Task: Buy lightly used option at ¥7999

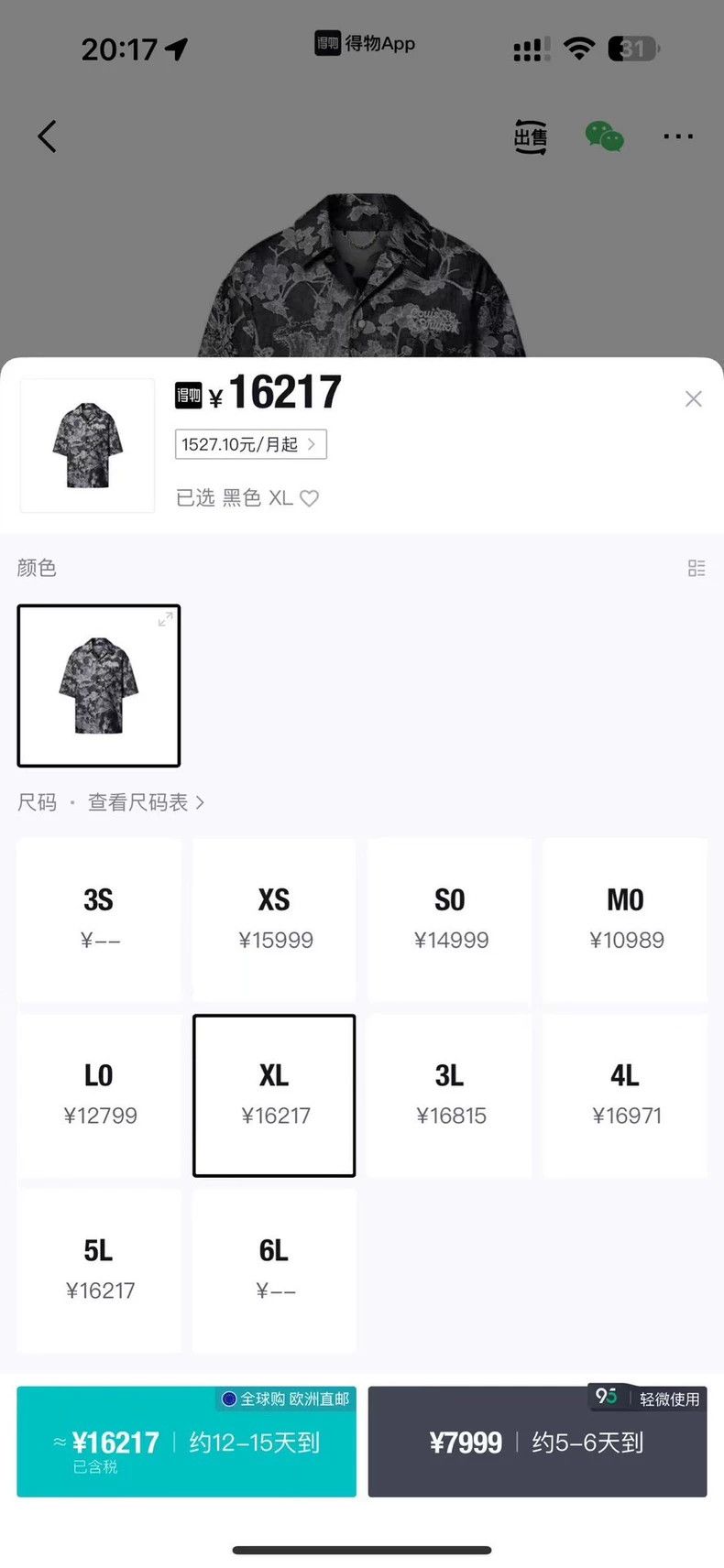Action: tap(537, 1442)
